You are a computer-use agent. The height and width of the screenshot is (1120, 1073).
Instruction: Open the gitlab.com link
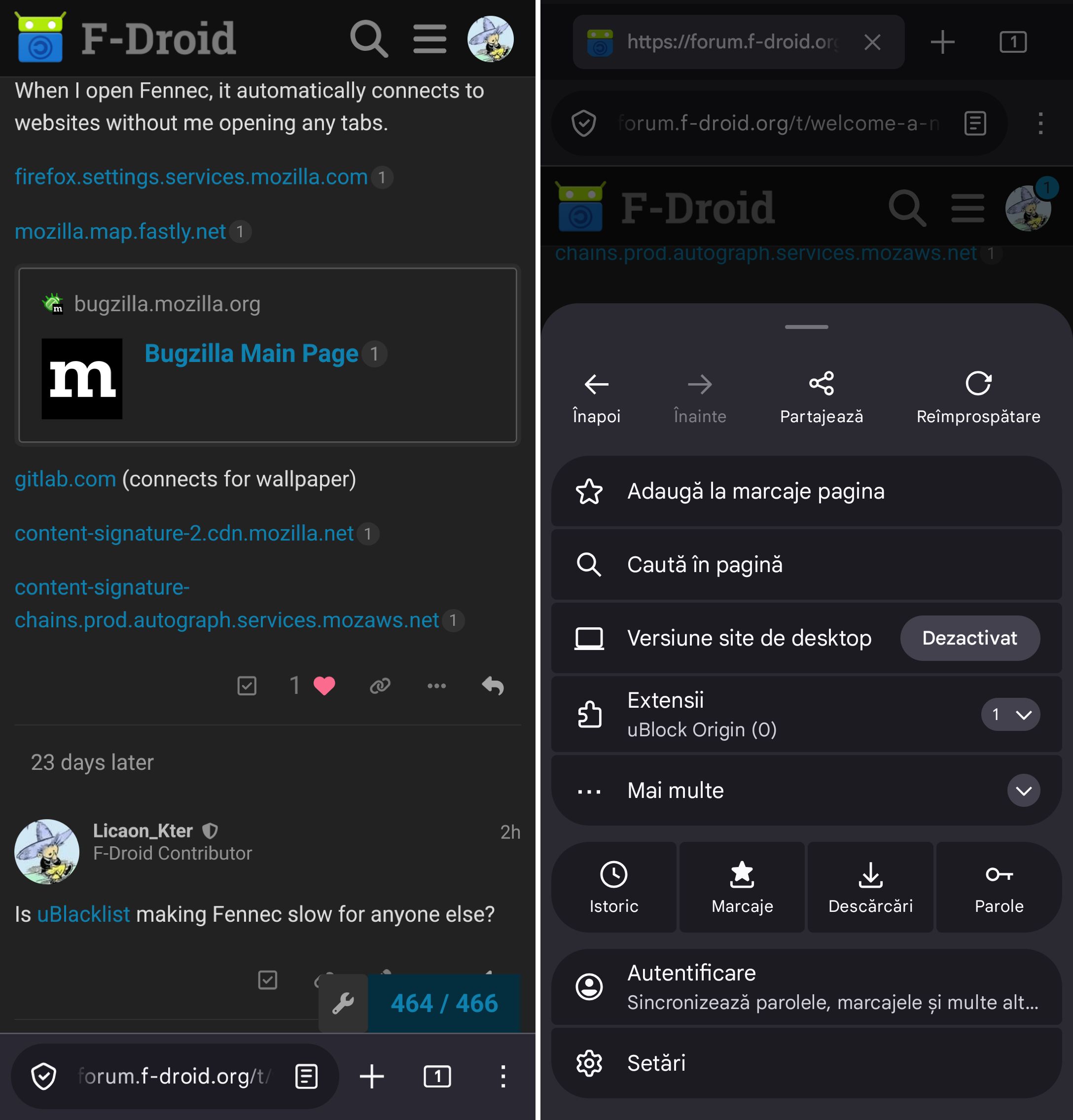65,479
